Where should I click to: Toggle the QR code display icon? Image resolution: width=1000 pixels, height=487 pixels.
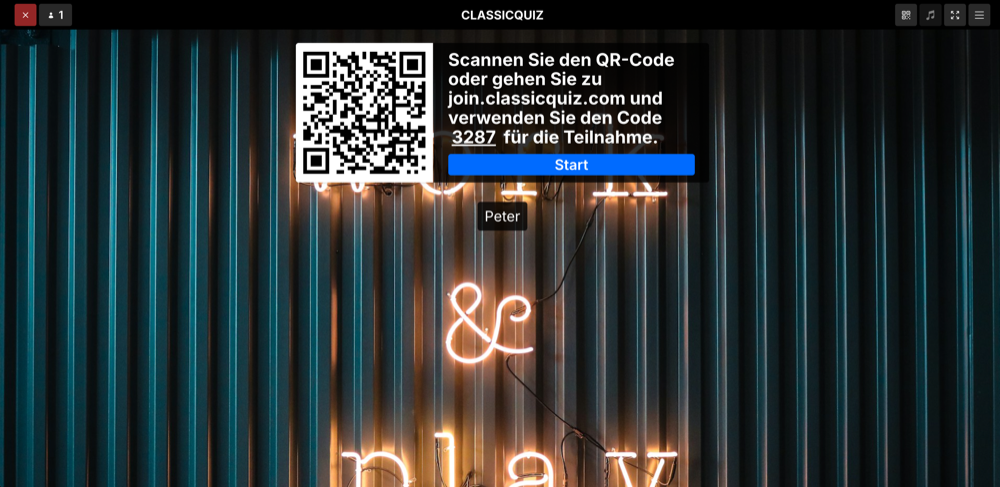click(906, 15)
